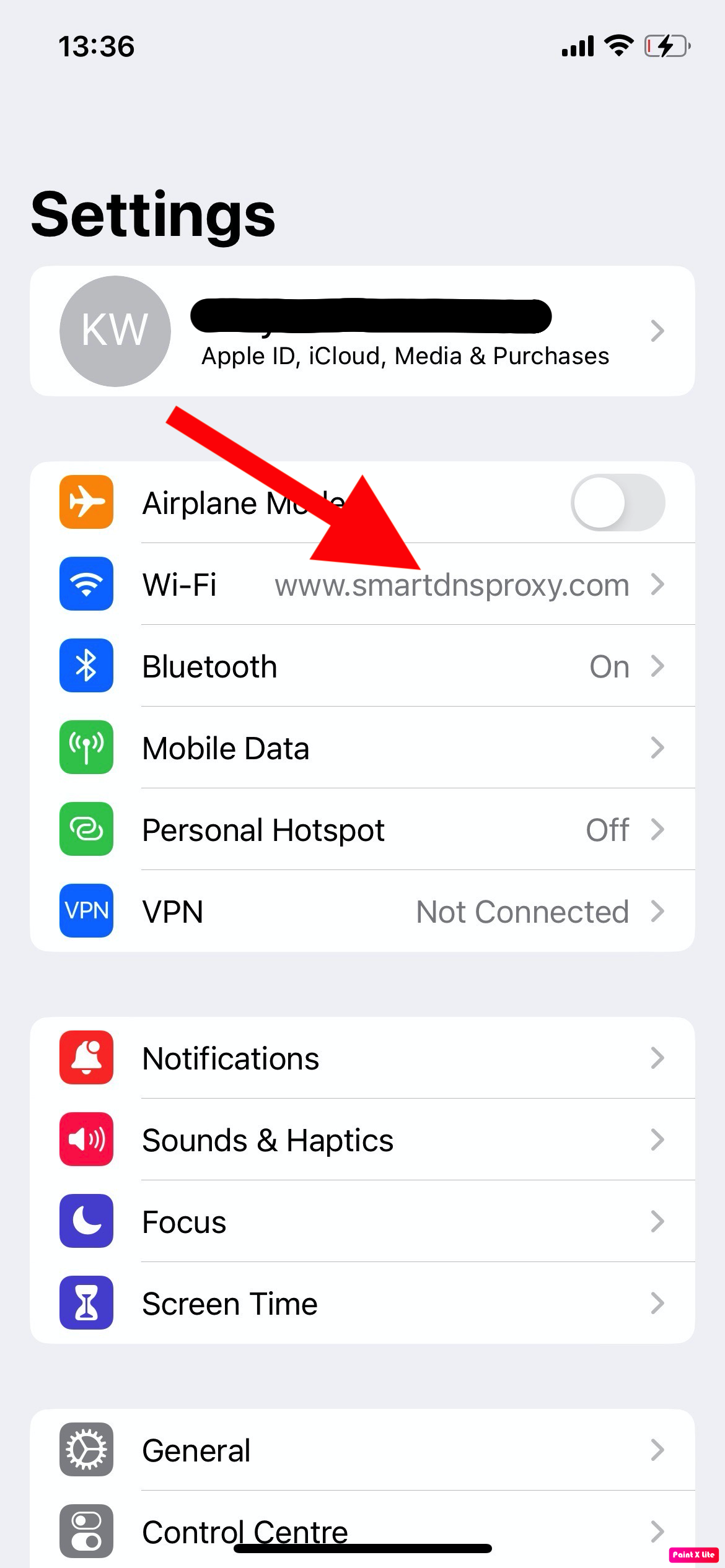Viewport: 725px width, 1568px height.
Task: Open Apple ID, iCloud, Media & Purchases
Action: point(362,332)
